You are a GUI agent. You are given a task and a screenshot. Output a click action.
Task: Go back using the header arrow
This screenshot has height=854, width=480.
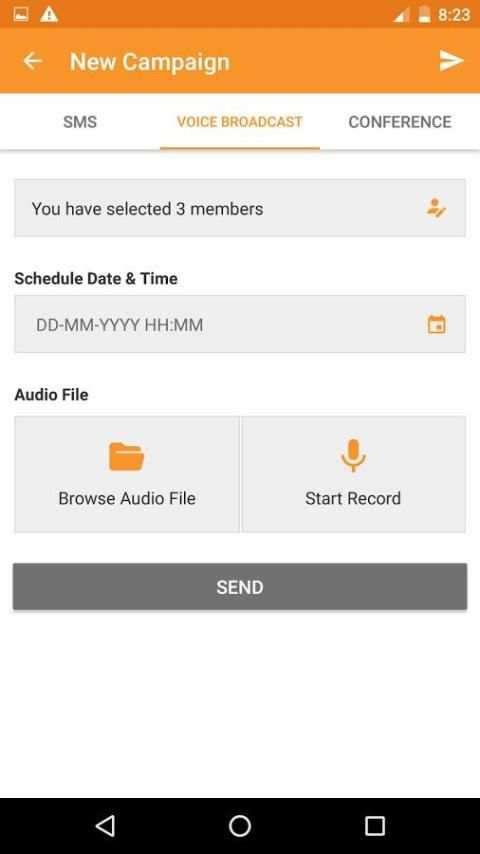point(33,61)
